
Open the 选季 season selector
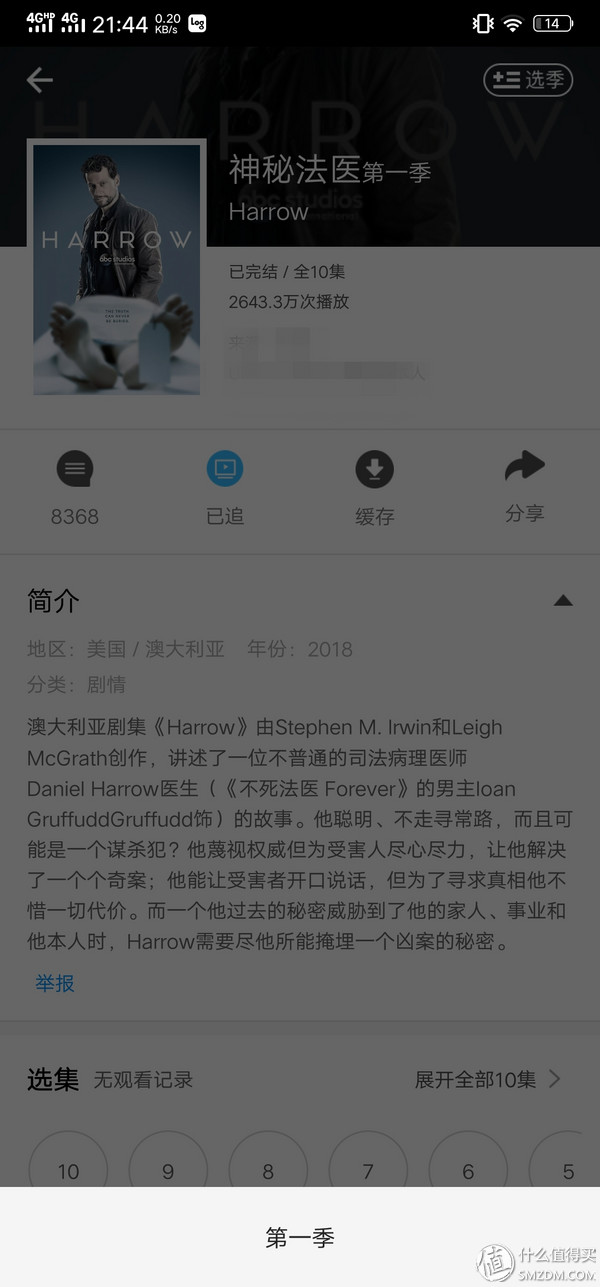click(x=528, y=80)
